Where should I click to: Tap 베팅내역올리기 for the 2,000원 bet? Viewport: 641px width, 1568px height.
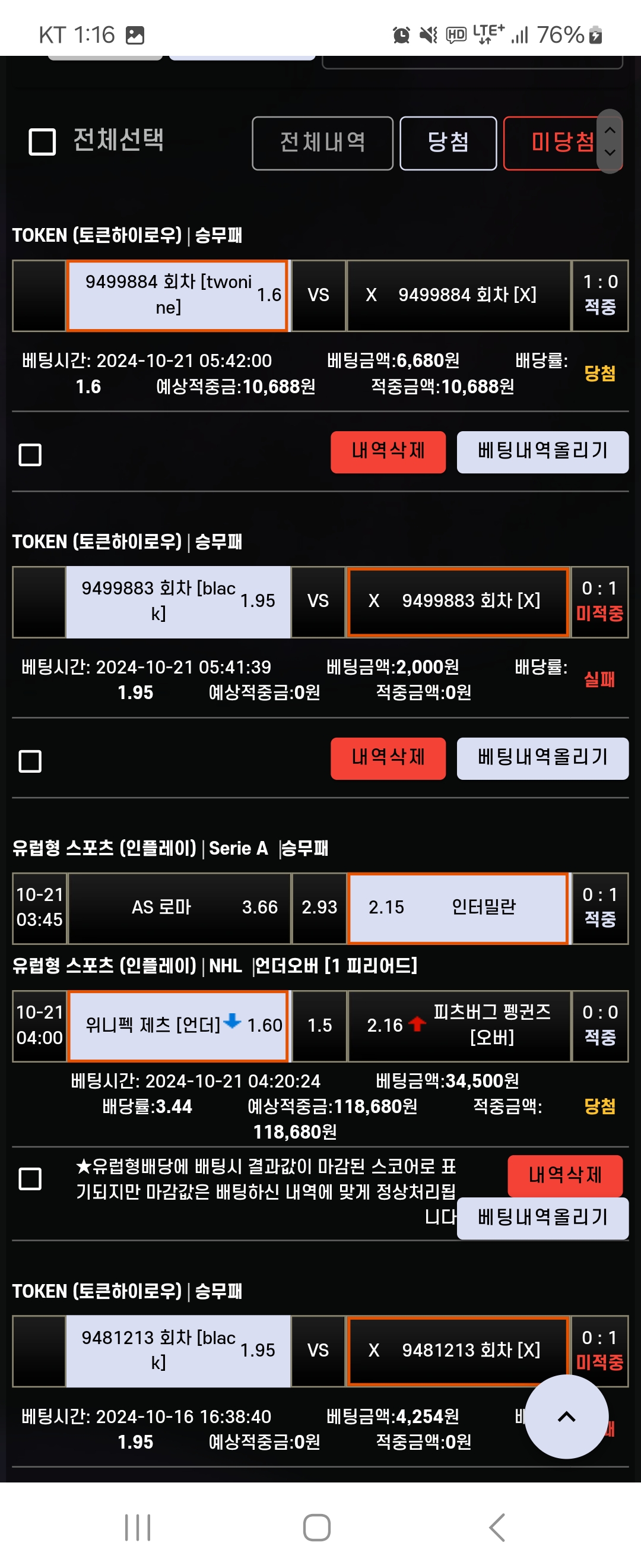542,758
